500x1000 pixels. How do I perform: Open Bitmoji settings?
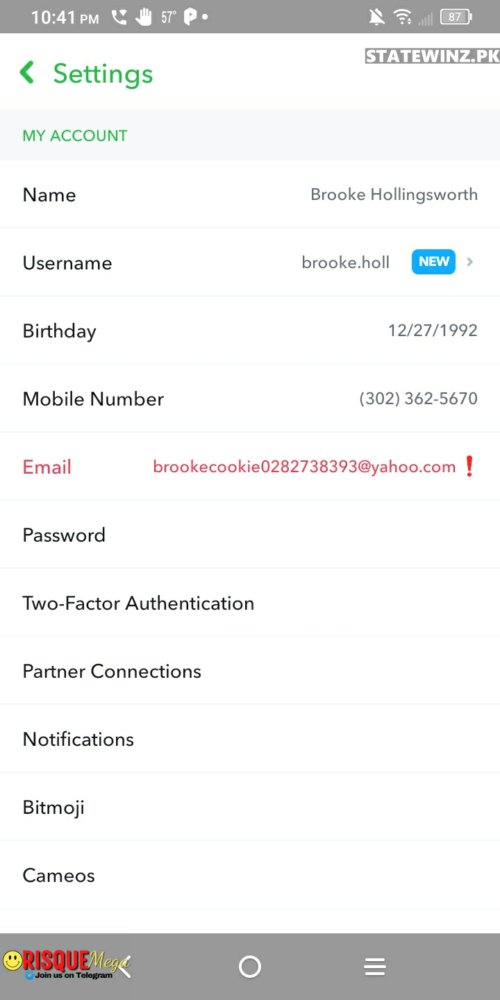coord(250,807)
